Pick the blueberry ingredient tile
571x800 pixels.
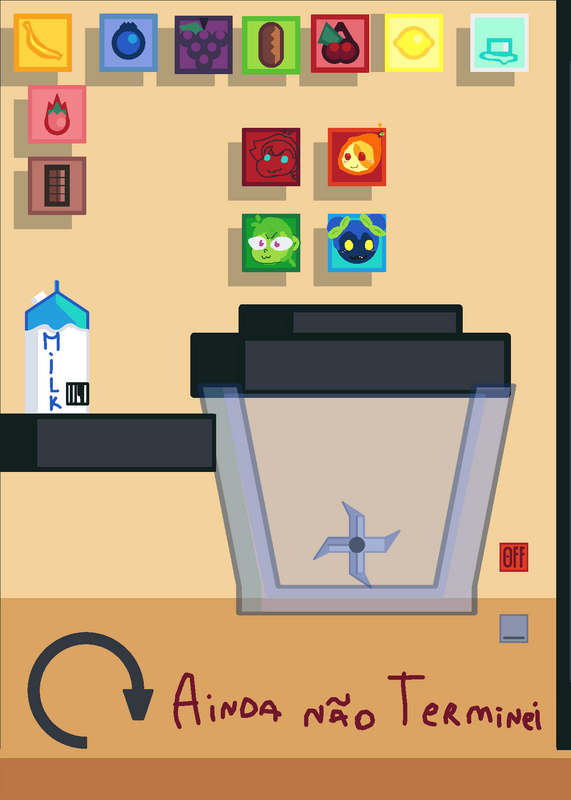[x=128, y=43]
